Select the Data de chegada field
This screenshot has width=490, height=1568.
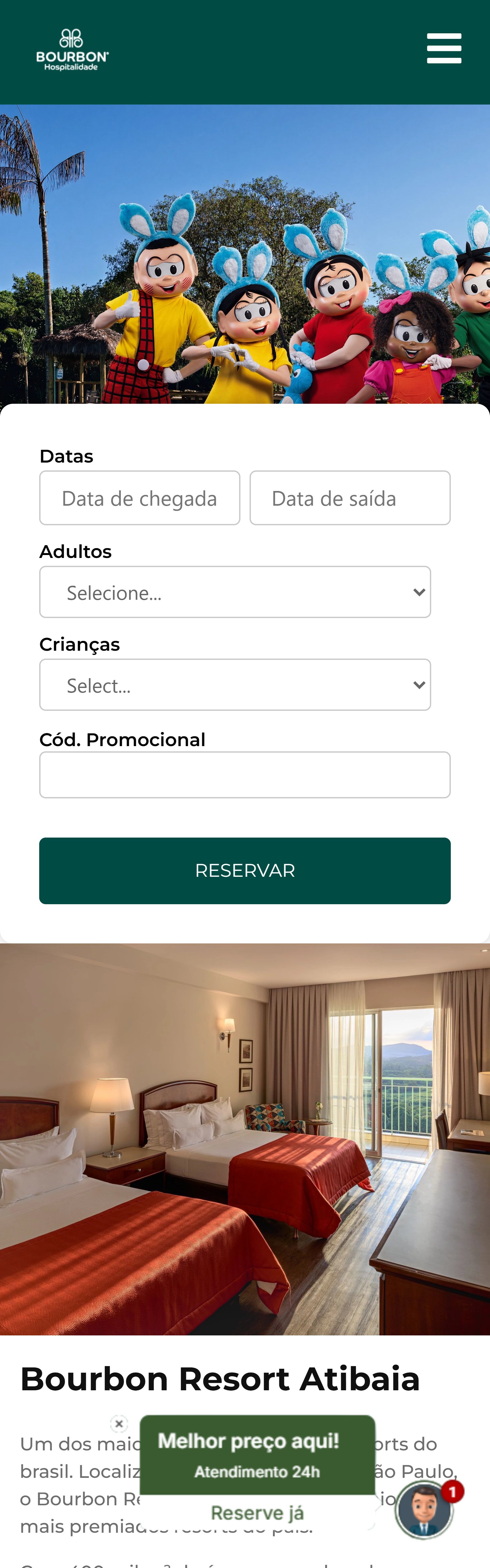click(139, 498)
